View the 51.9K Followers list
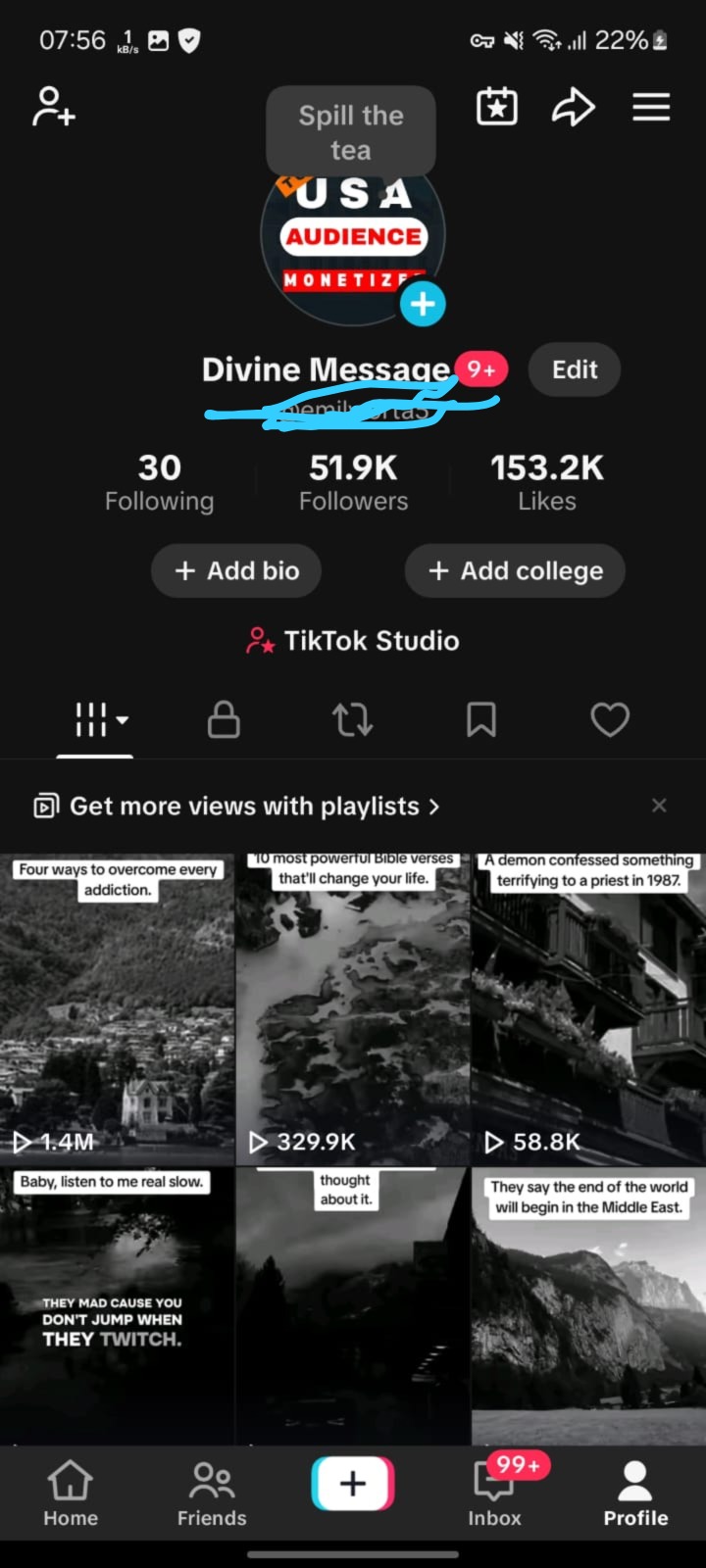This screenshot has height=1568, width=706. click(353, 481)
